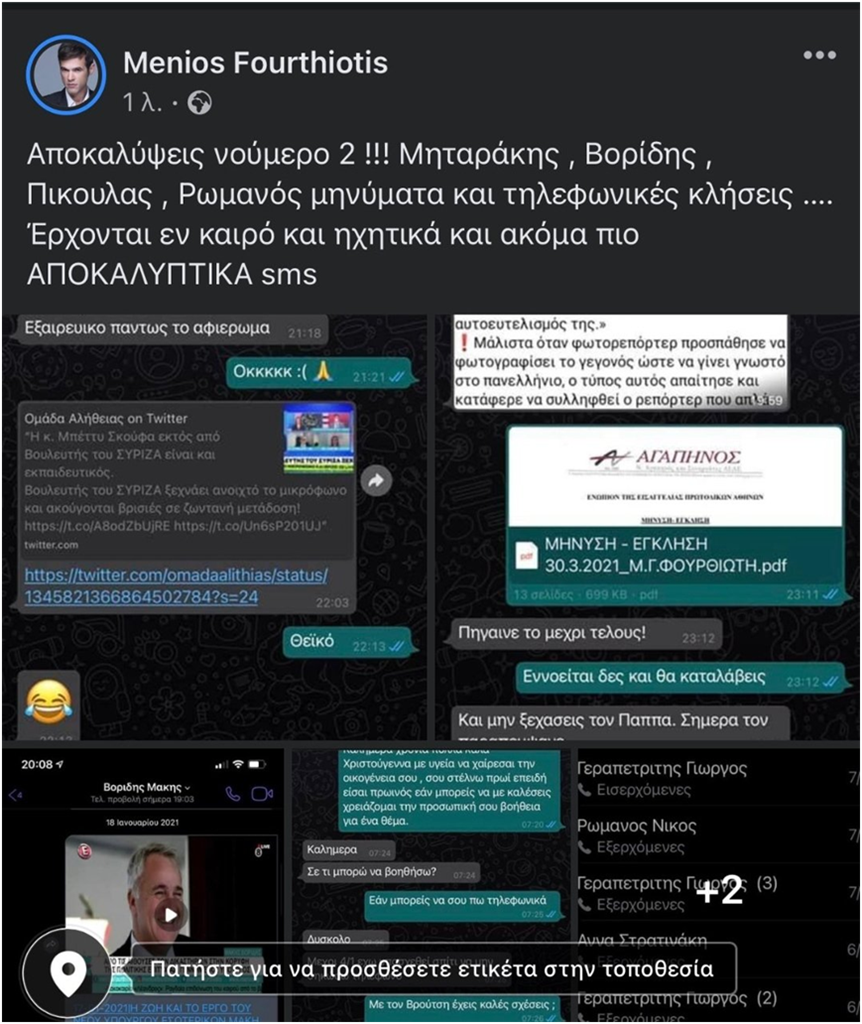Open the Menios Fourthiotis profile name
The image size is (862, 1024).
[255, 62]
